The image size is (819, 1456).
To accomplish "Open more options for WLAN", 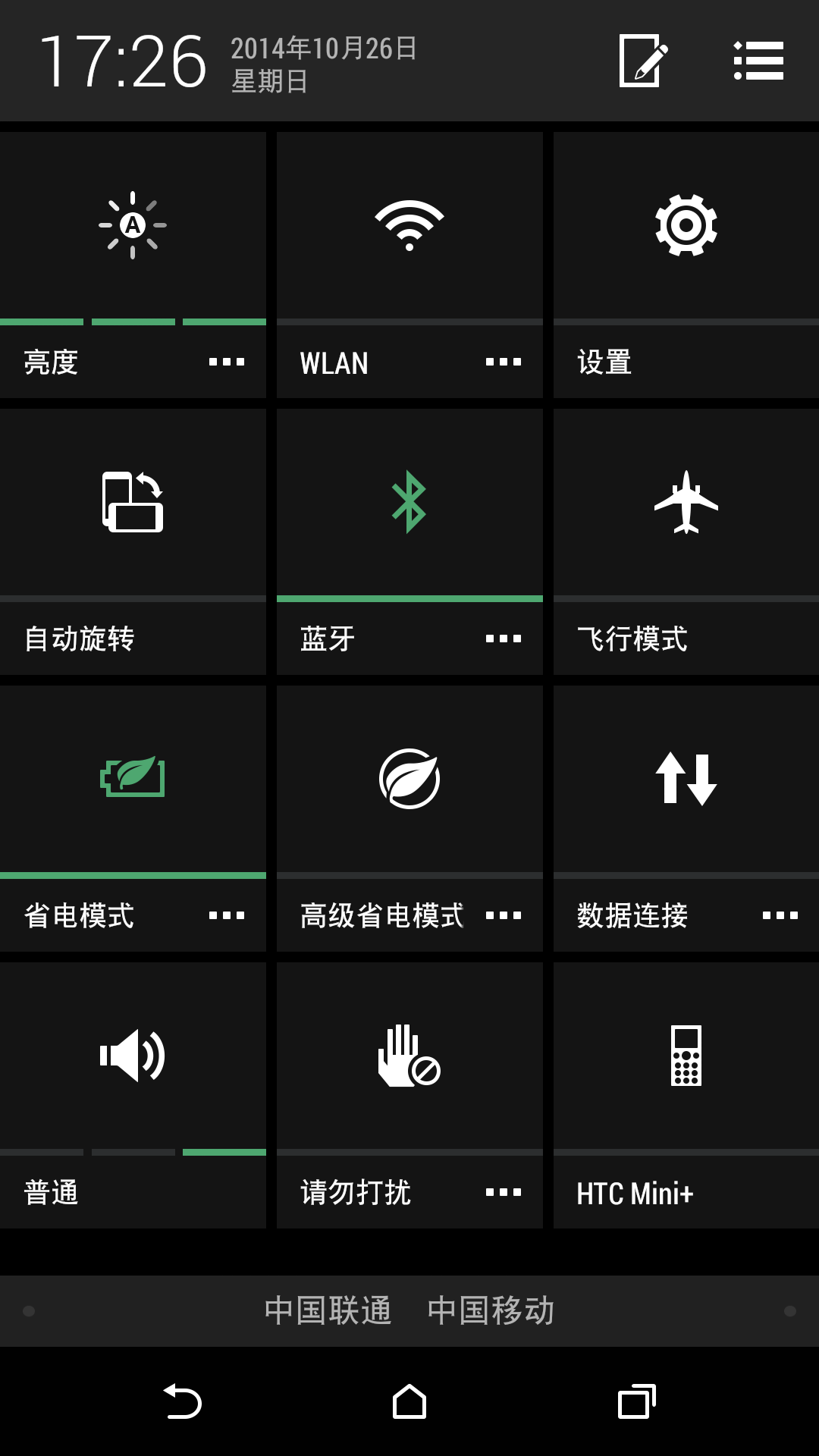I will point(503,362).
